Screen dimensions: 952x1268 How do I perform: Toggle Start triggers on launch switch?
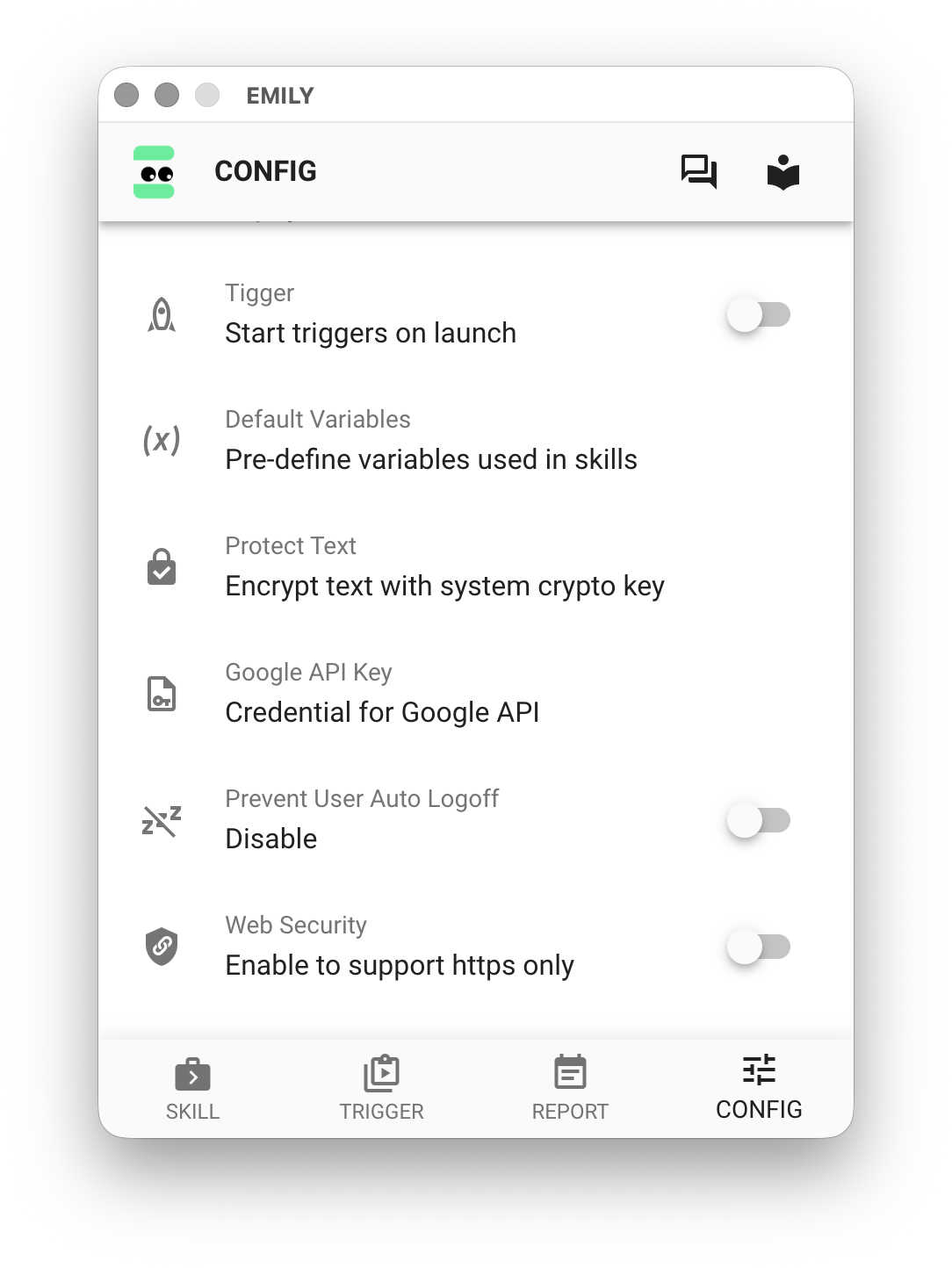click(758, 314)
